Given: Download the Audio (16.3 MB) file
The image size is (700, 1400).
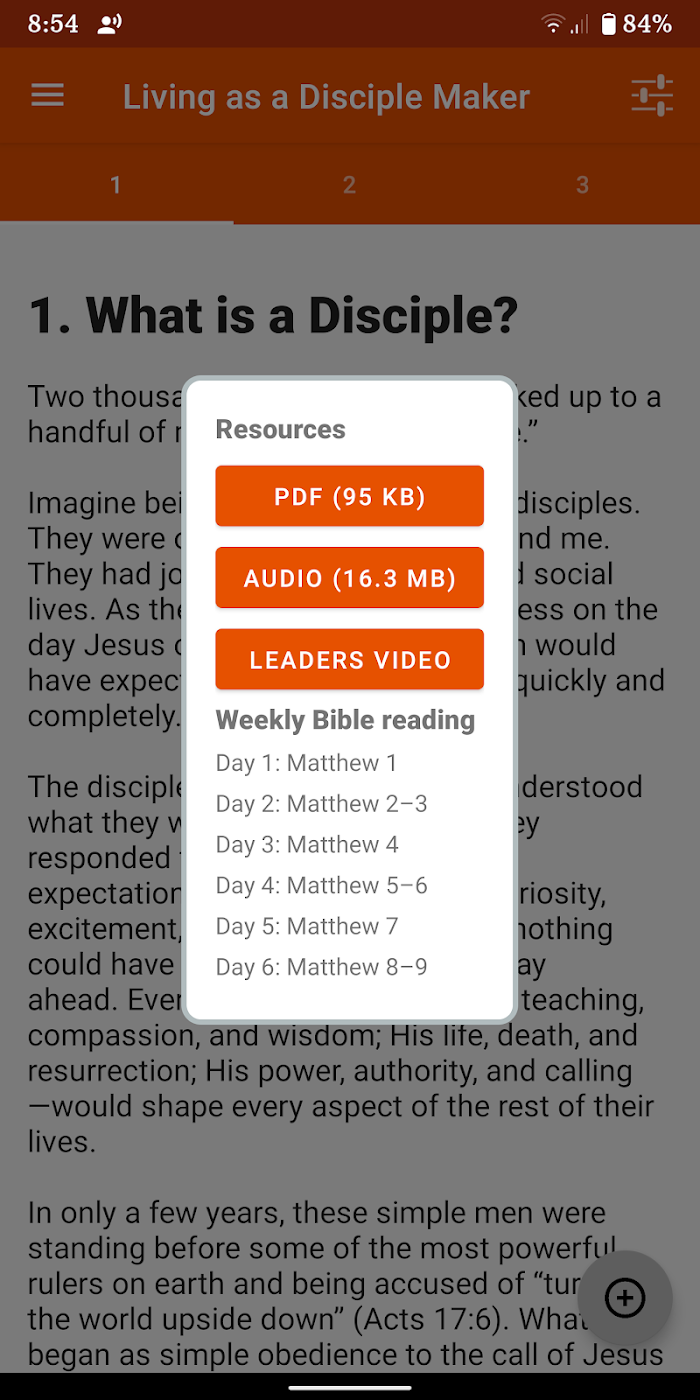Looking at the screenshot, I should 350,578.
